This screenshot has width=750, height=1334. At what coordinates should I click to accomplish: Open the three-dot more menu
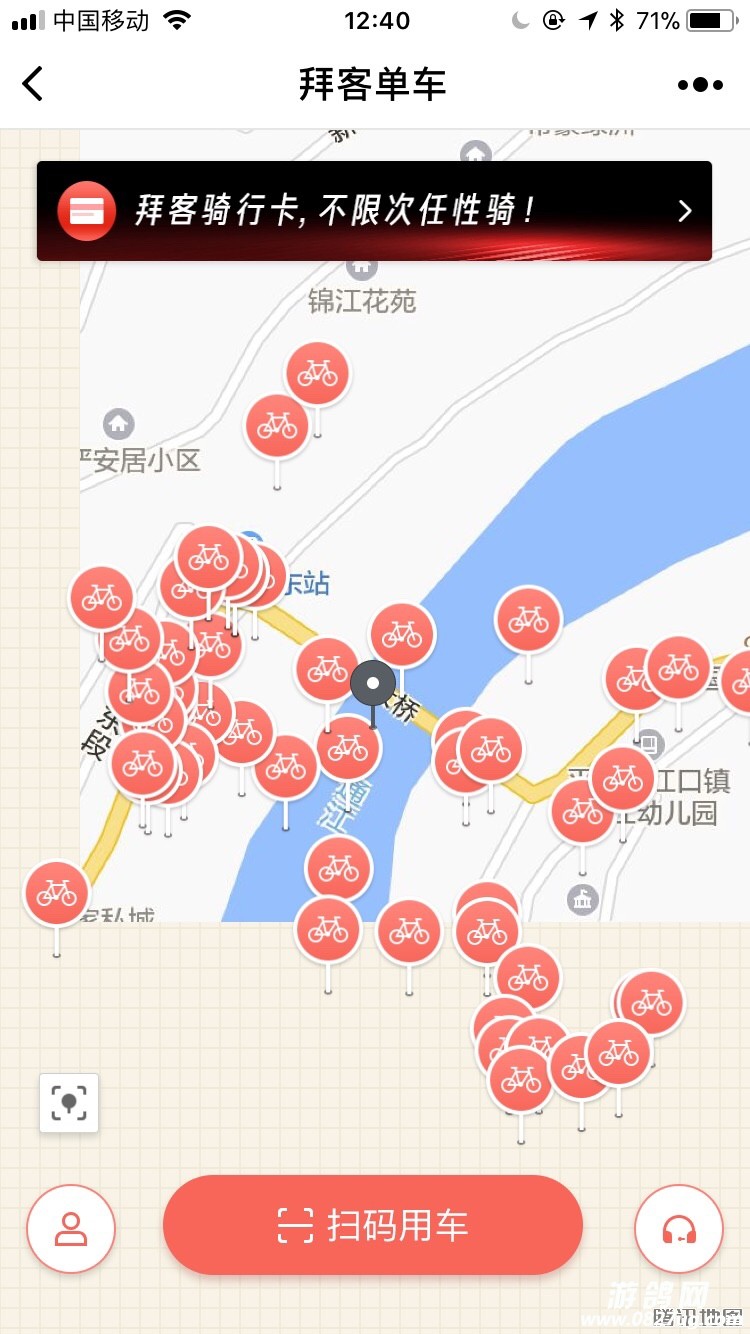point(700,85)
